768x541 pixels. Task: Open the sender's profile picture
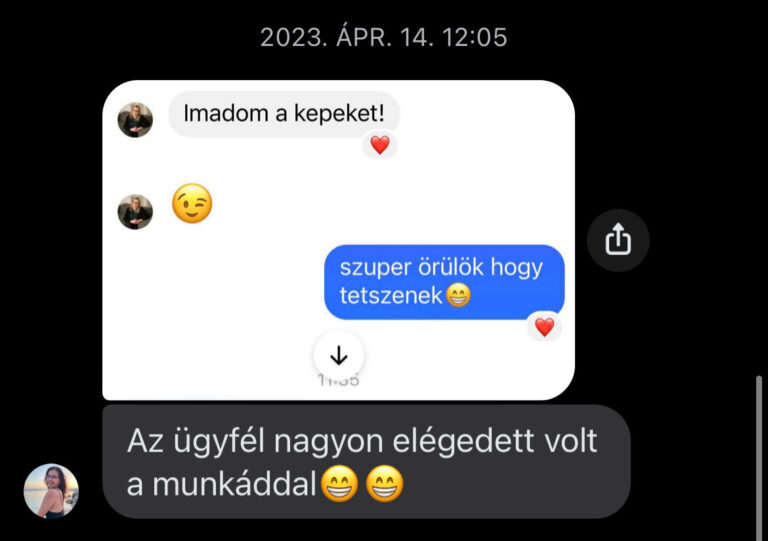coord(51,491)
